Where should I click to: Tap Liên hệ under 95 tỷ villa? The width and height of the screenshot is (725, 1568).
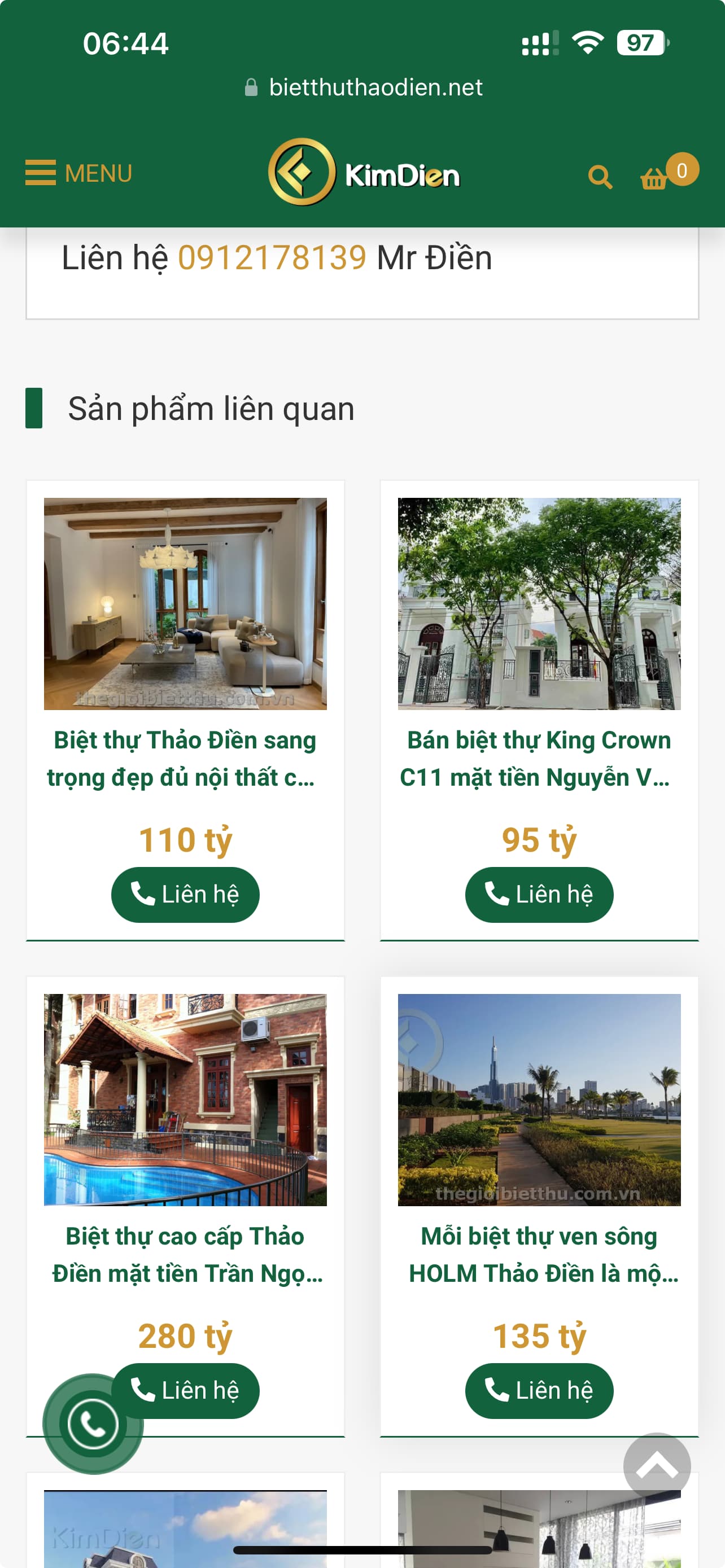click(x=539, y=894)
